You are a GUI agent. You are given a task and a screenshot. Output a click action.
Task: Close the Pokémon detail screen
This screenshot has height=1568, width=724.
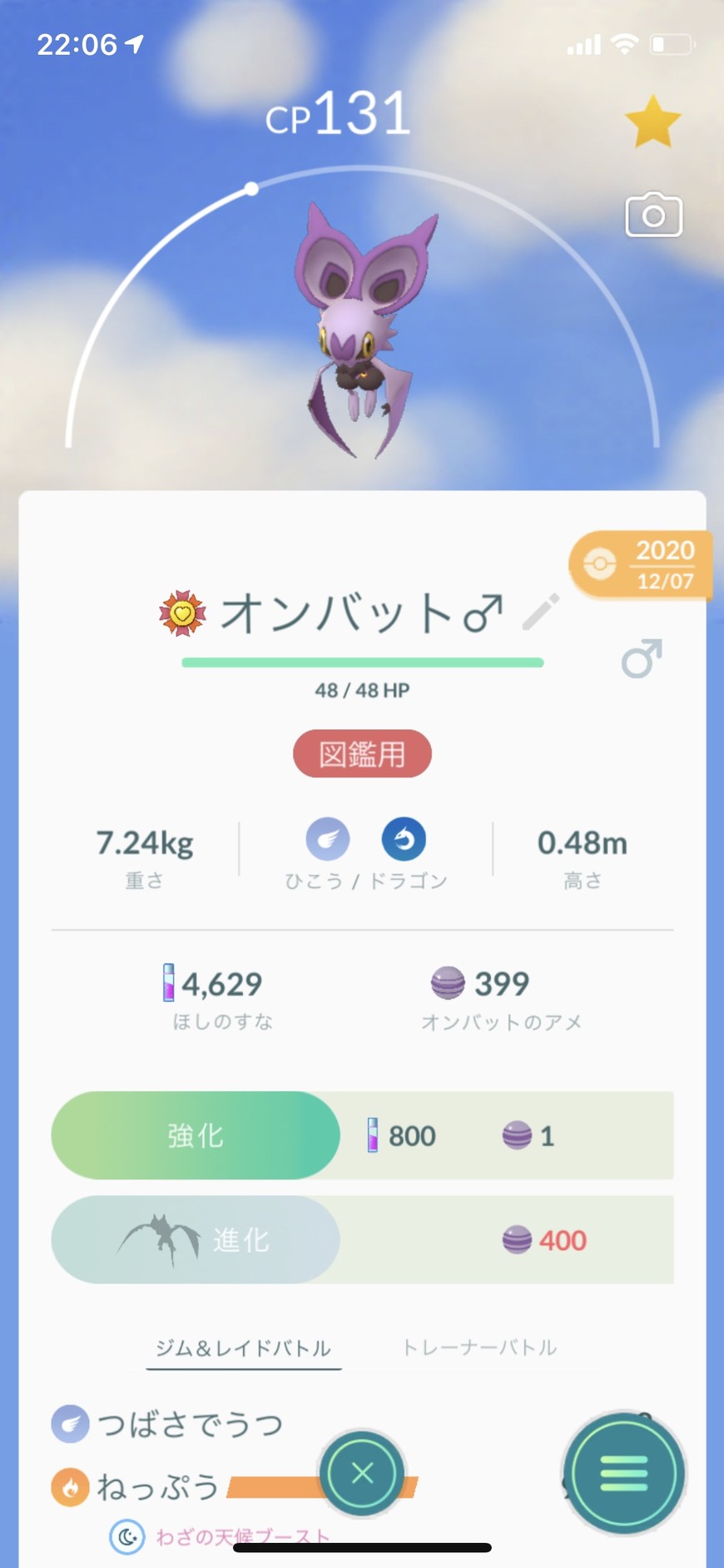(x=362, y=1473)
